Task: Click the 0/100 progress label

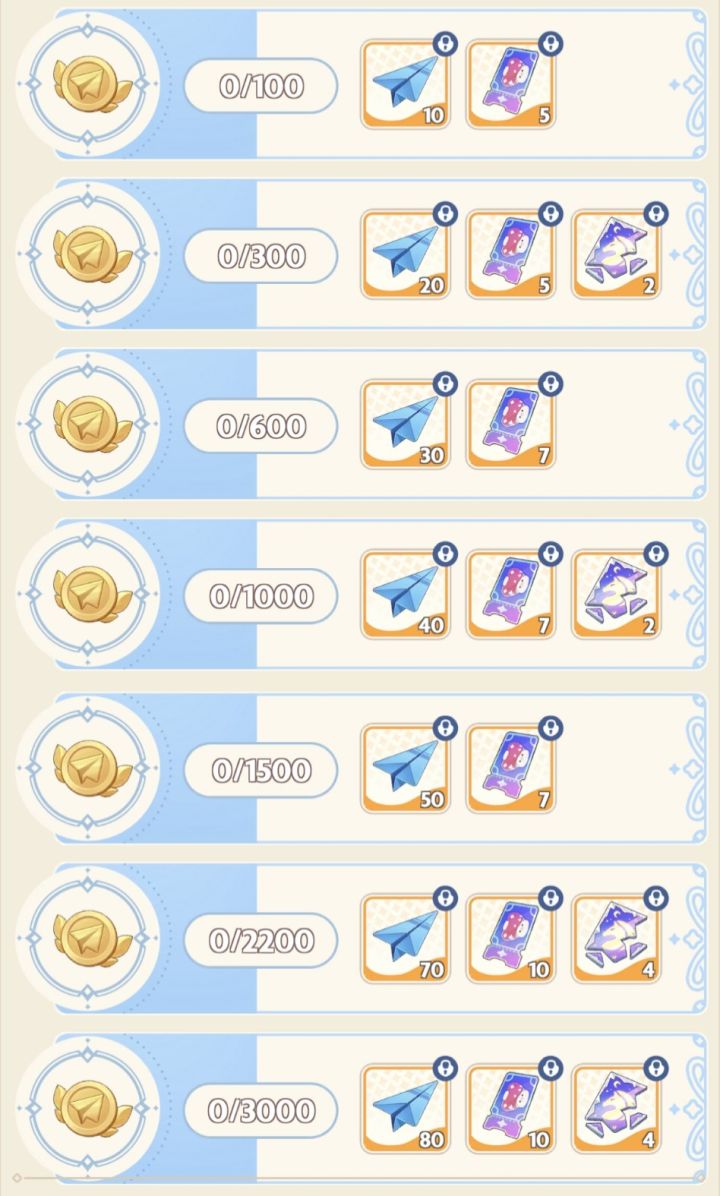Action: click(260, 86)
